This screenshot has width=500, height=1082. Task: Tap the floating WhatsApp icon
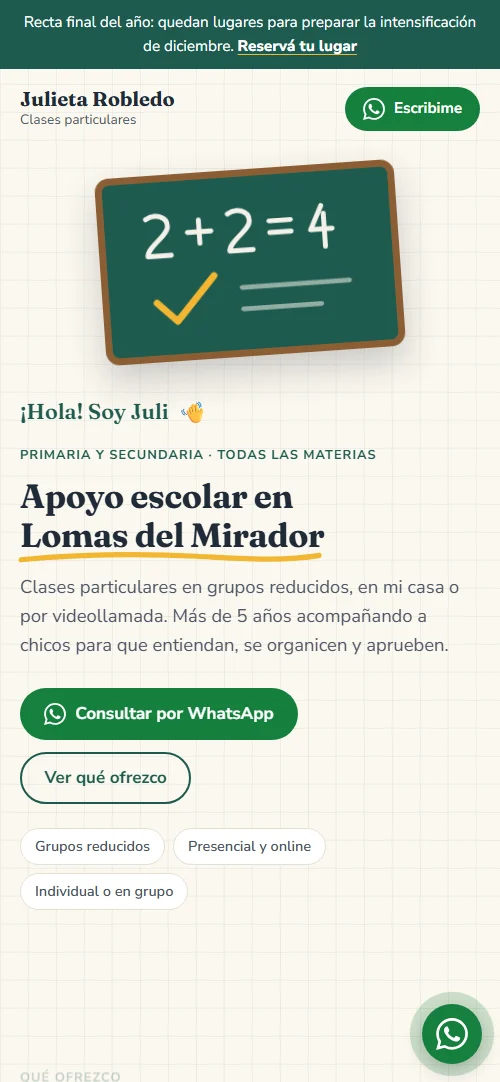(x=452, y=1034)
